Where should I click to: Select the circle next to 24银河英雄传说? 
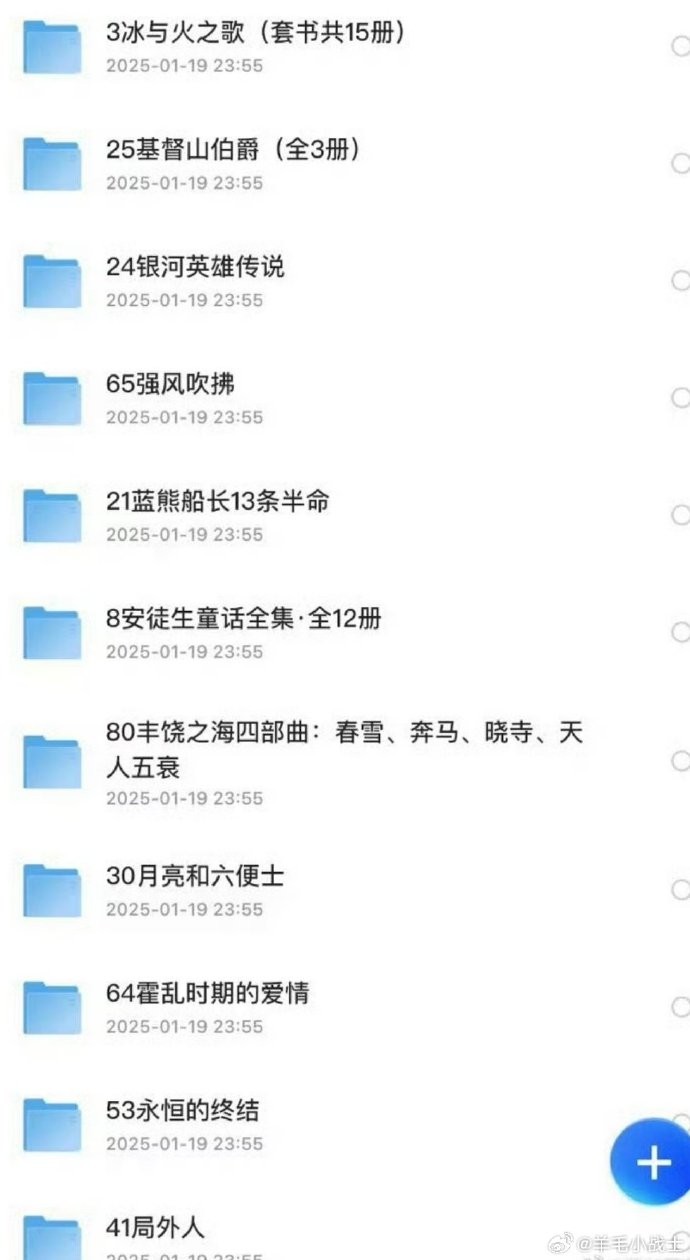[680, 280]
